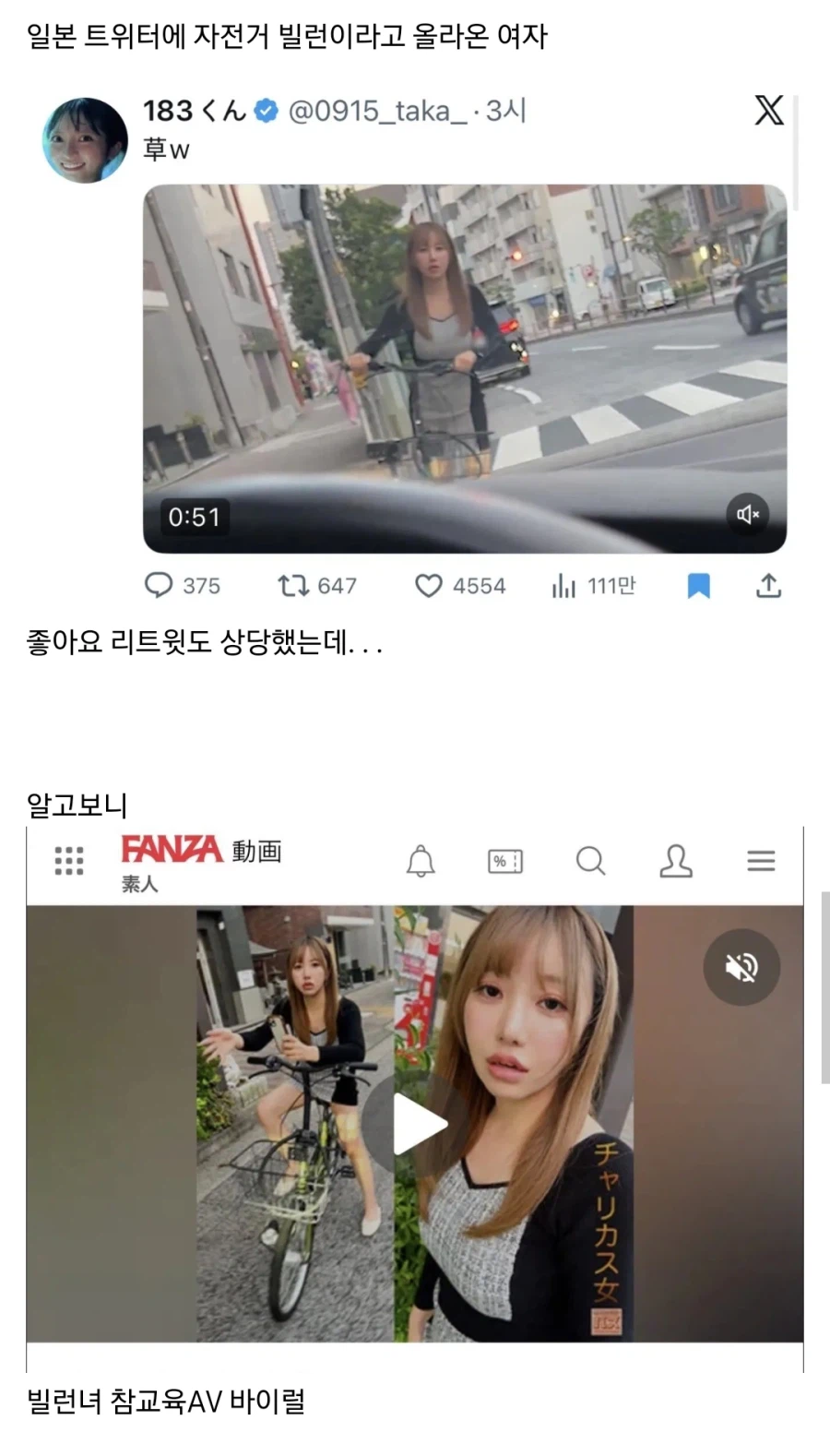The height and width of the screenshot is (1456, 830).
Task: Open FANZA search
Action: [x=591, y=861]
